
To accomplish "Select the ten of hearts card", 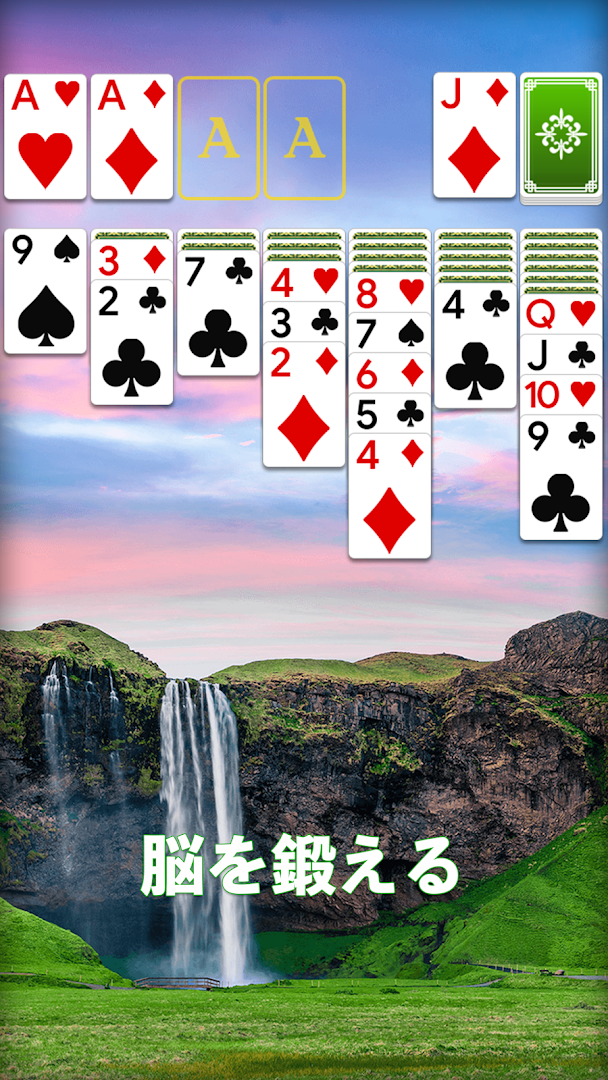I will 560,395.
